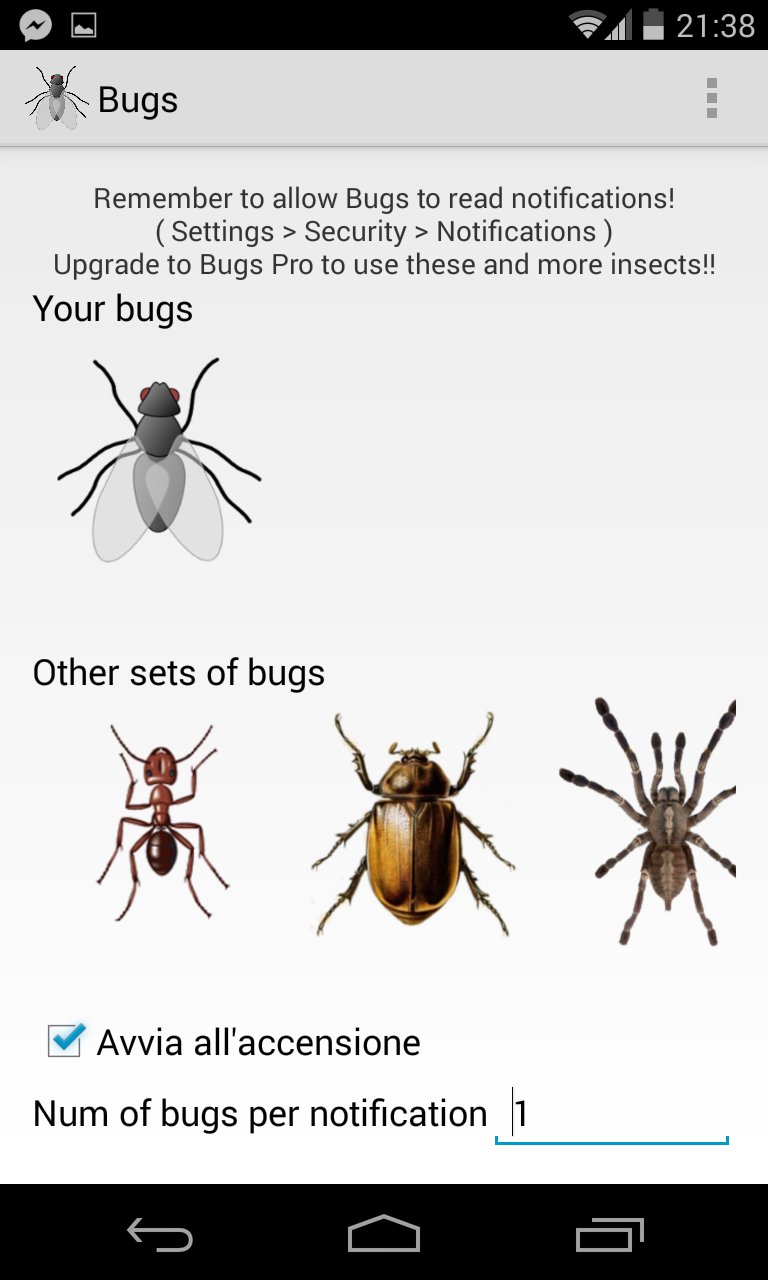Viewport: 768px width, 1280px height.
Task: Tap the "Upgrade to Bugs Pro" text
Action: point(383,264)
